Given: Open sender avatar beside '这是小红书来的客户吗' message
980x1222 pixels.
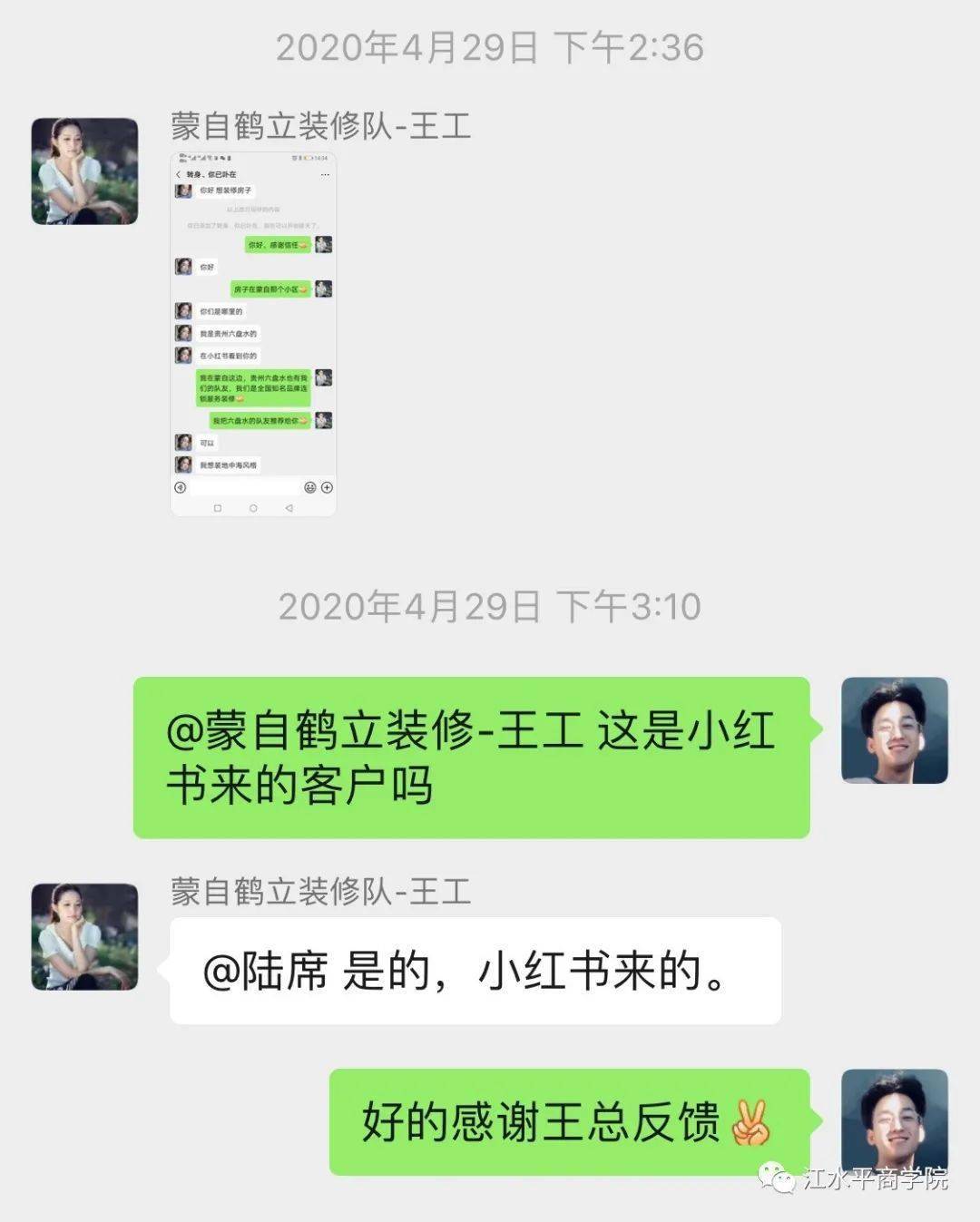Looking at the screenshot, I should coord(894,730).
